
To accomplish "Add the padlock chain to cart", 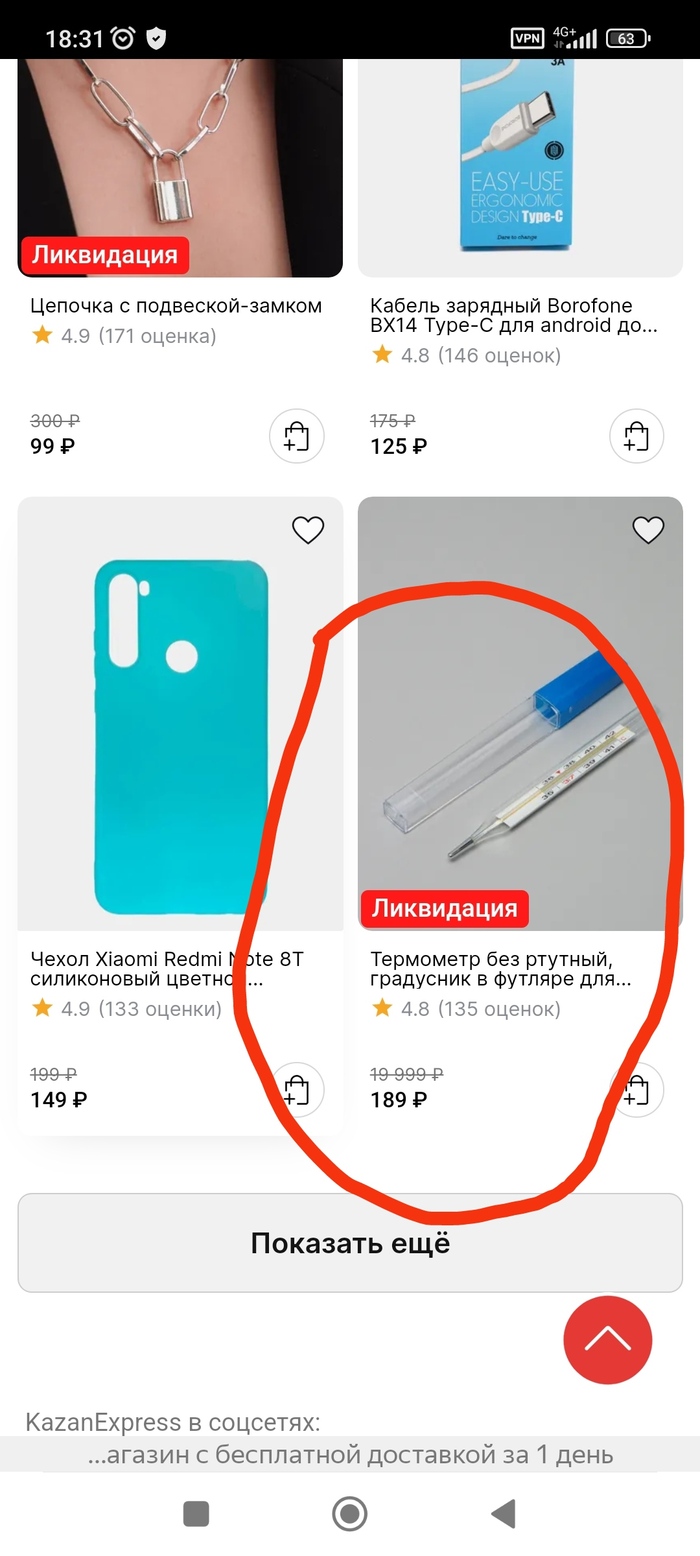I will tap(297, 437).
